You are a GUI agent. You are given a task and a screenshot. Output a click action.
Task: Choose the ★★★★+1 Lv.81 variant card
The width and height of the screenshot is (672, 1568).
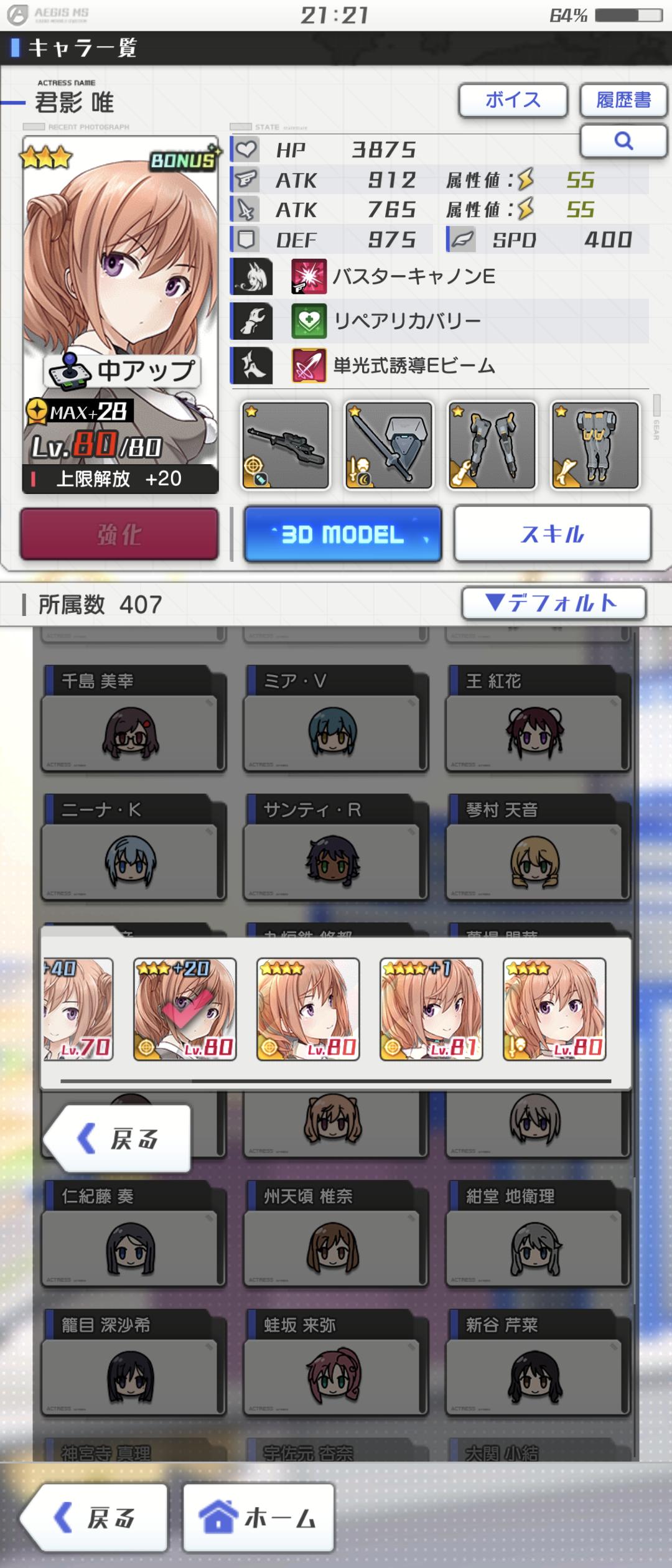431,1009
